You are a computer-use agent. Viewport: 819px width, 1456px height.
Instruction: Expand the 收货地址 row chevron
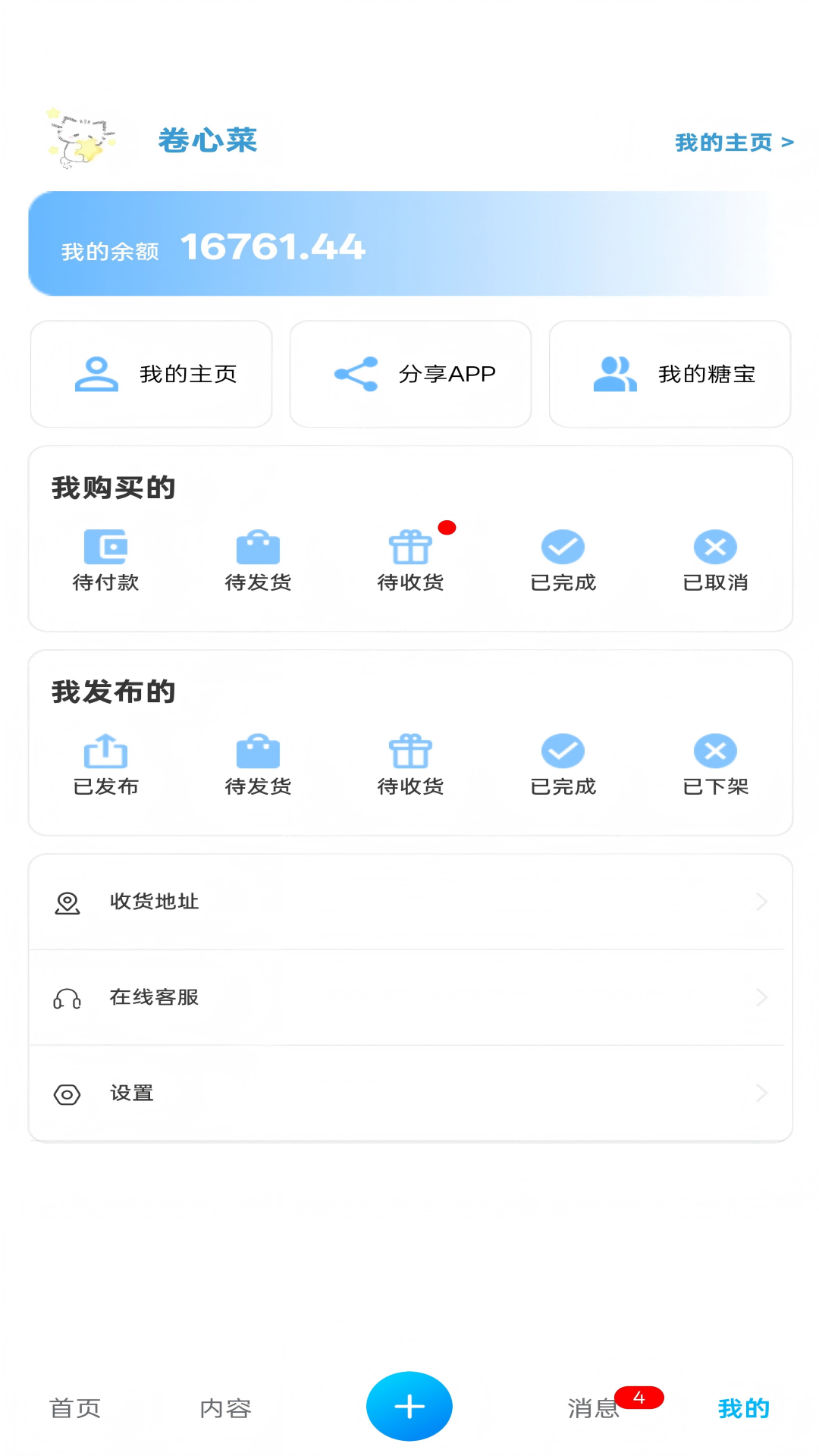pyautogui.click(x=762, y=902)
